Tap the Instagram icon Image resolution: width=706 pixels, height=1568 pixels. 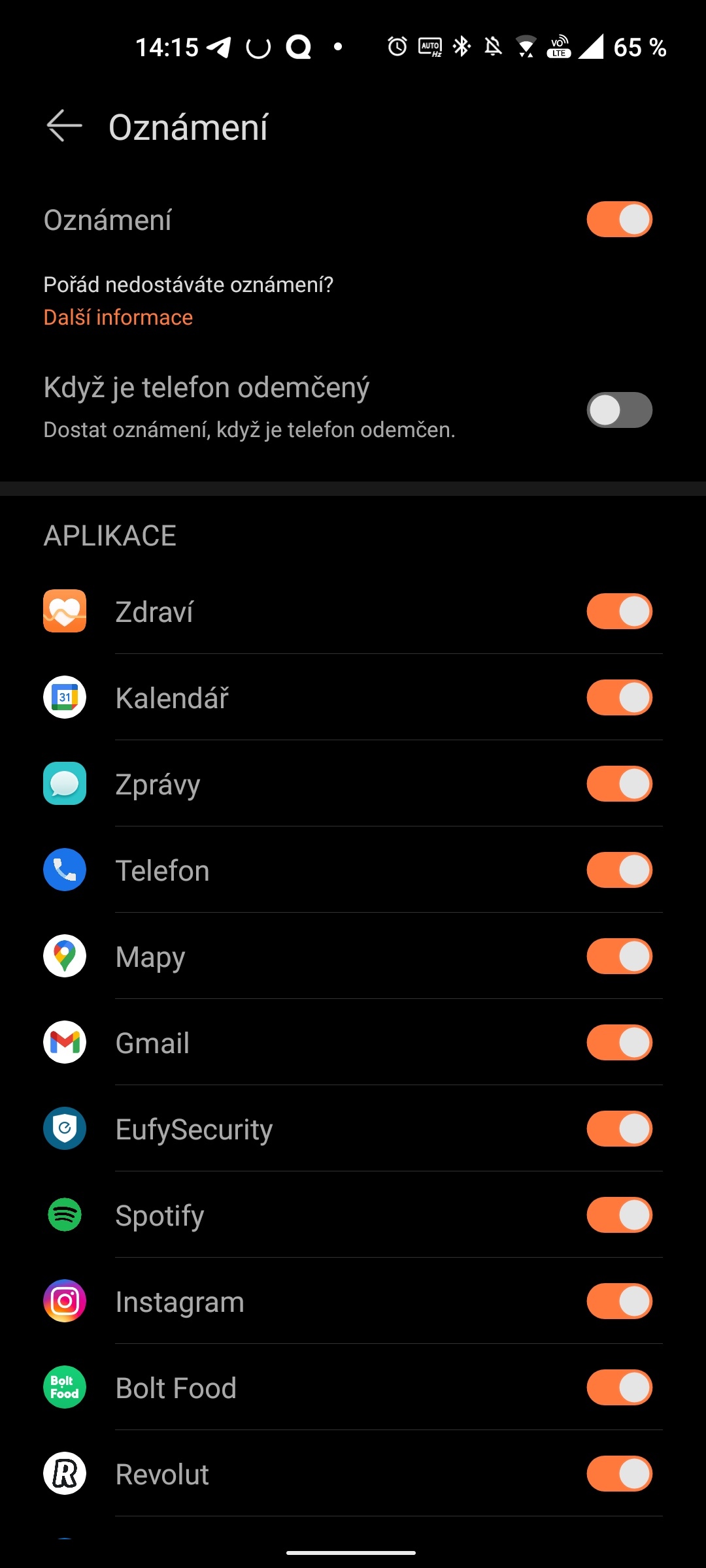point(63,1301)
